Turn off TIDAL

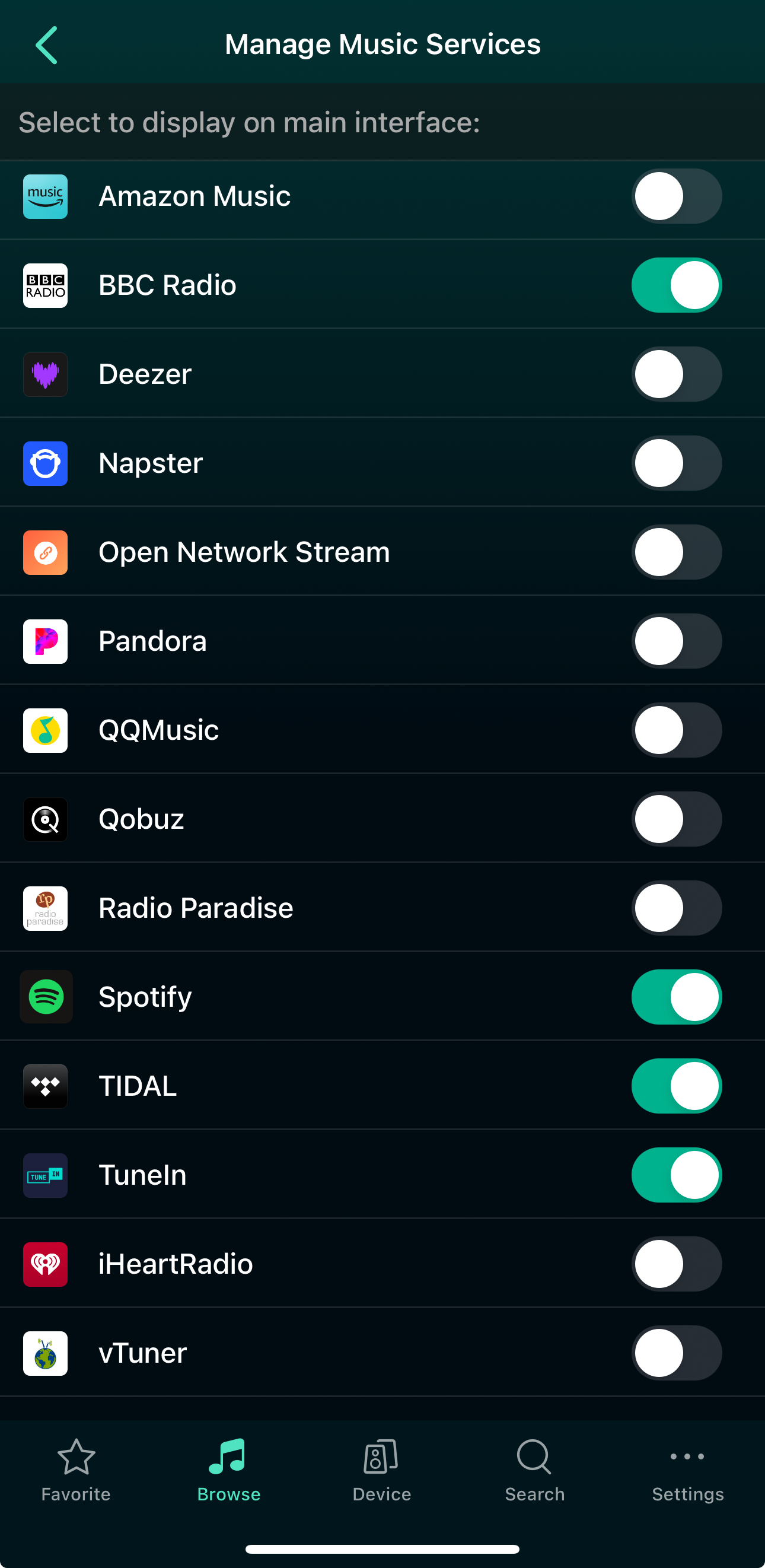(676, 1086)
